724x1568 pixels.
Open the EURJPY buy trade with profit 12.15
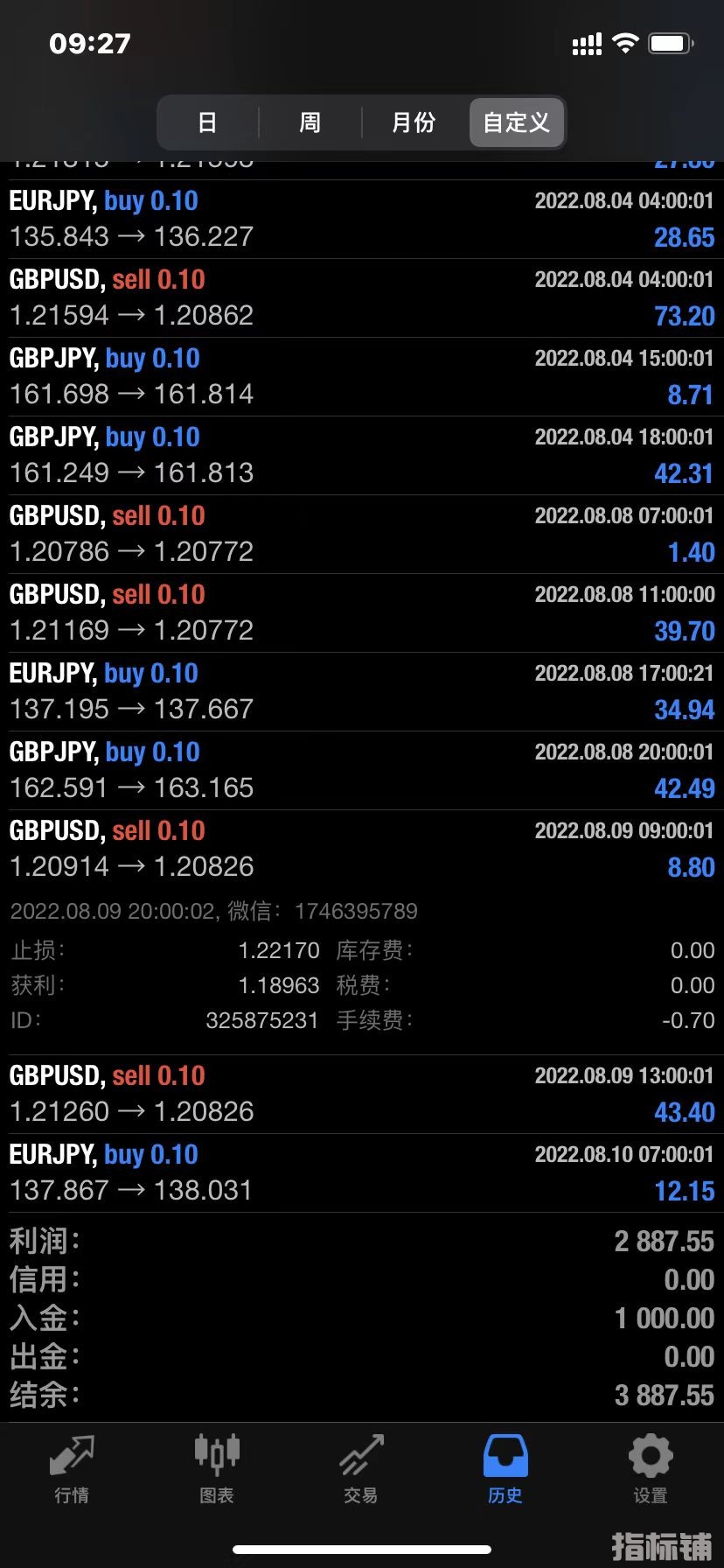(x=362, y=1173)
